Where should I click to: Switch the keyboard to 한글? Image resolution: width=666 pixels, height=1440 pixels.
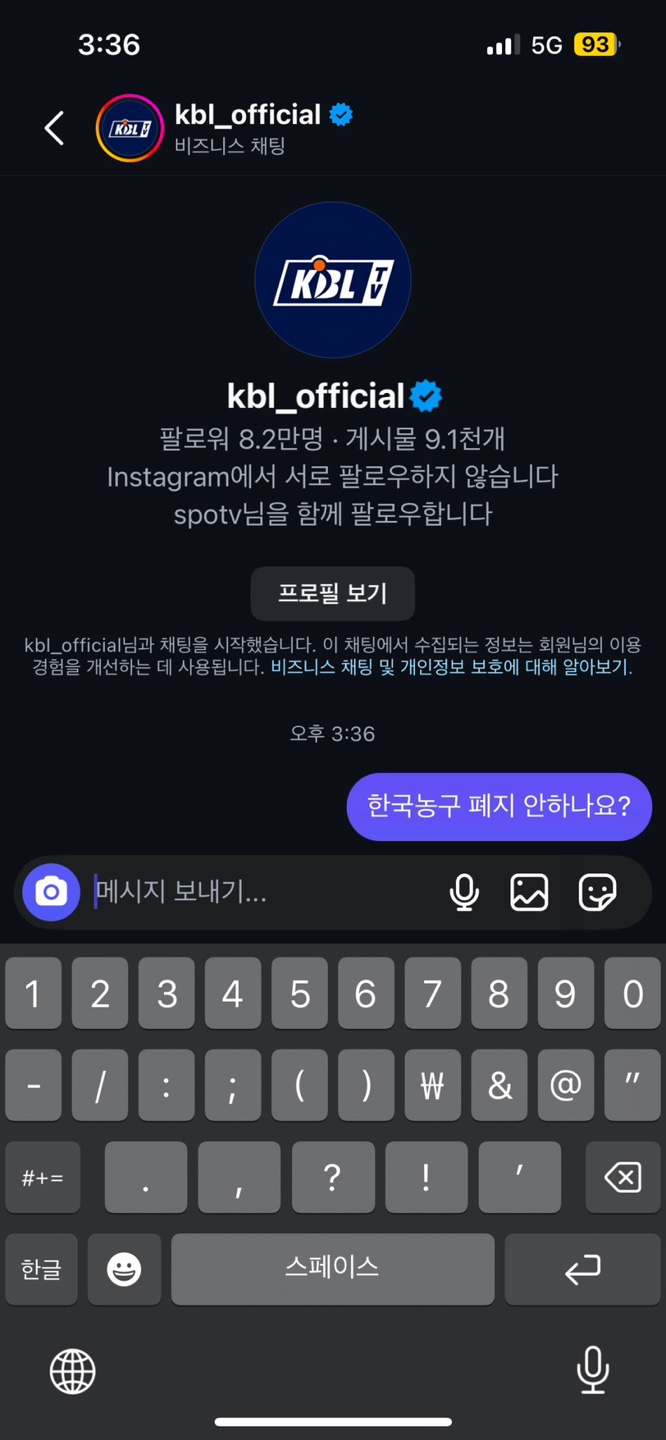41,1269
